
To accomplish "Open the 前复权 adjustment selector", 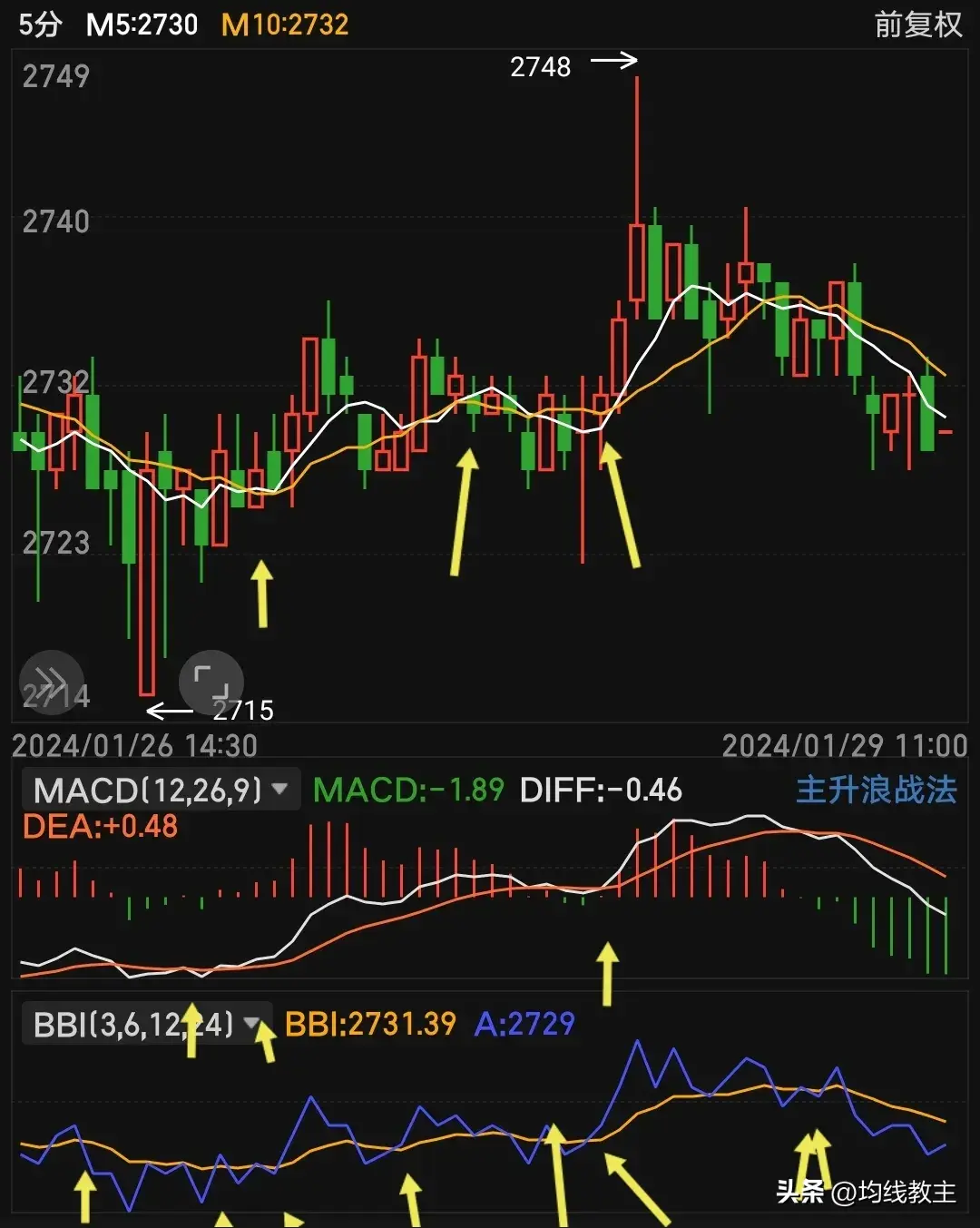I will pyautogui.click(x=917, y=25).
